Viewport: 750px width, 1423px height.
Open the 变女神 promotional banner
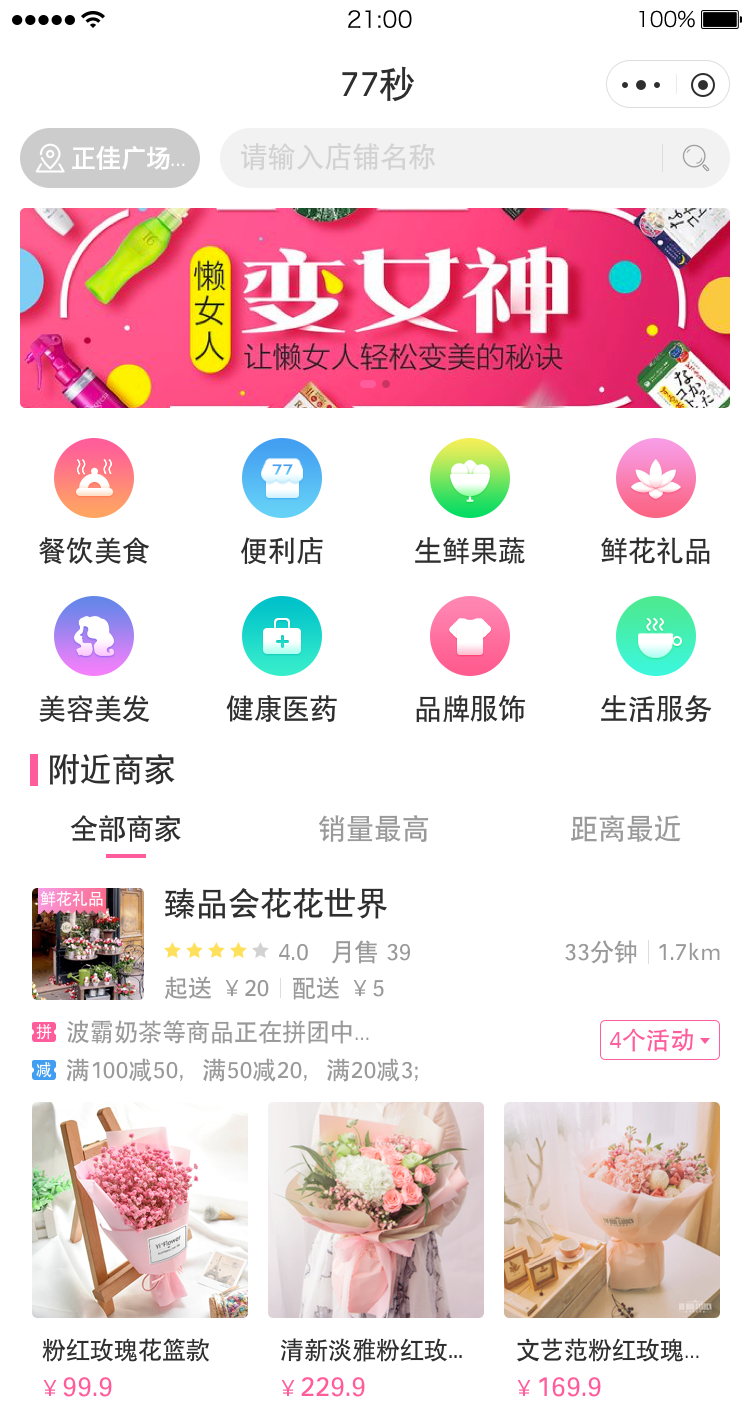pos(375,308)
